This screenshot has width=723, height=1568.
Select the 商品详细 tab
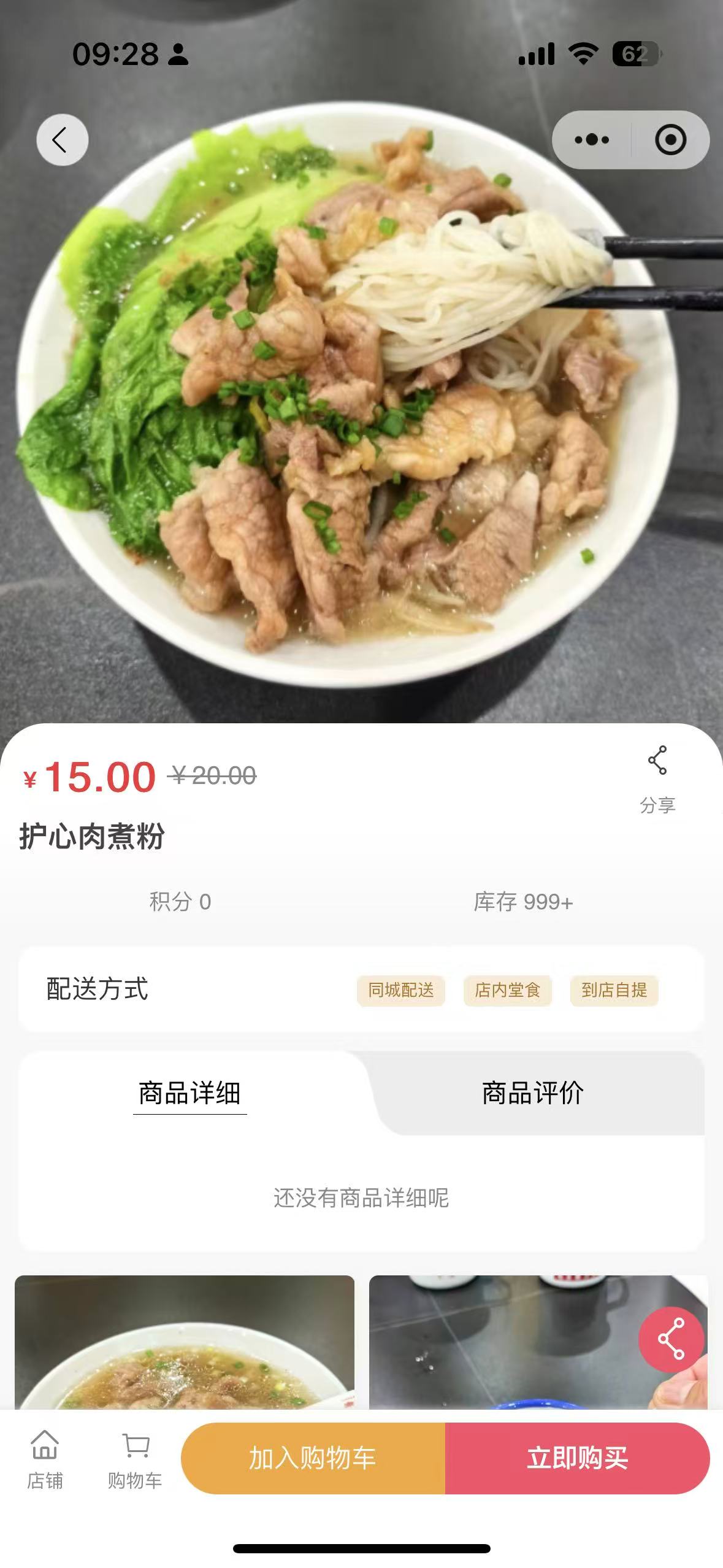click(189, 1093)
